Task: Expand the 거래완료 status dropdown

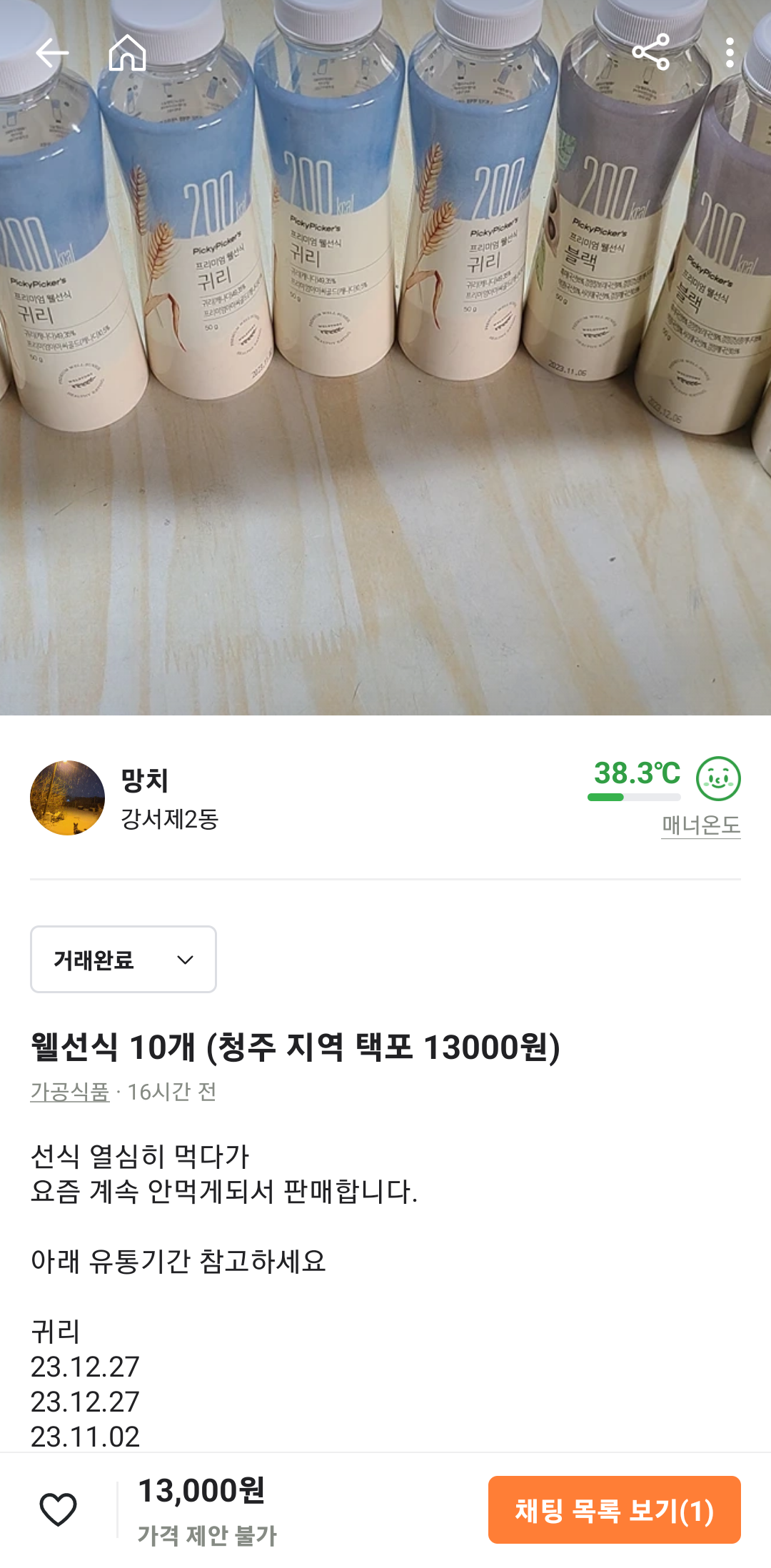Action: 124,959
